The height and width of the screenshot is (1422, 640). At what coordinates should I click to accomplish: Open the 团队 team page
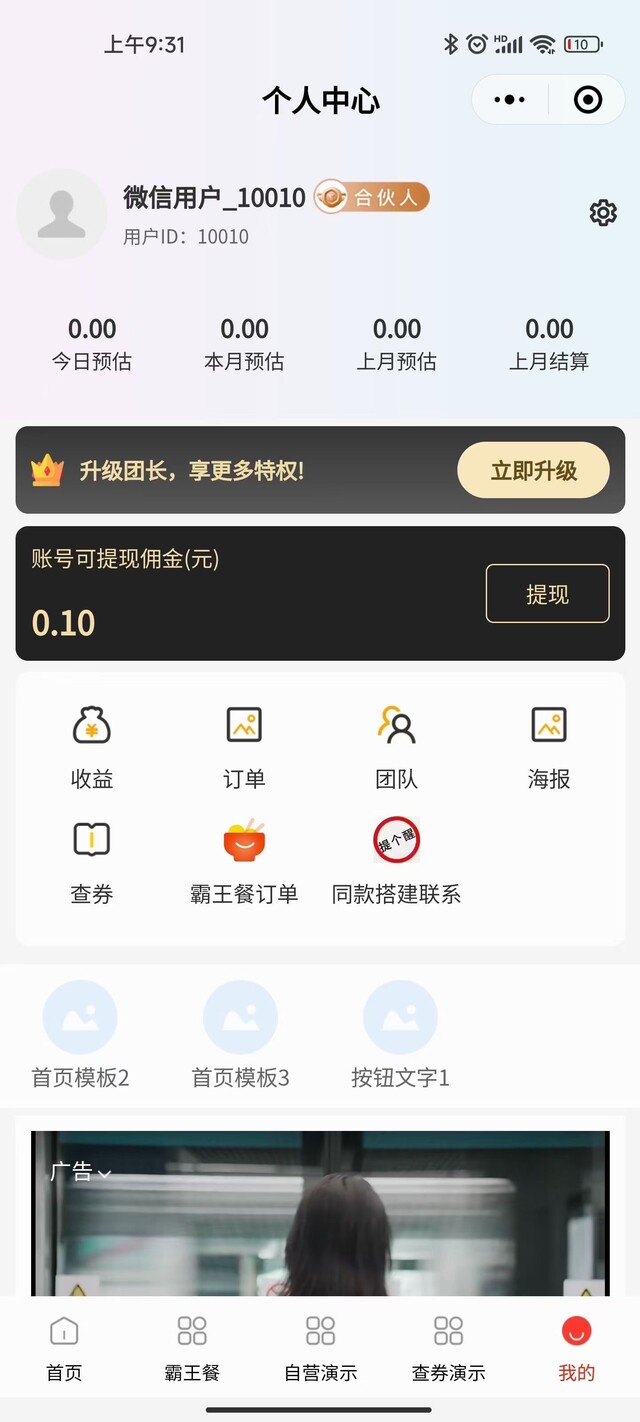[397, 745]
